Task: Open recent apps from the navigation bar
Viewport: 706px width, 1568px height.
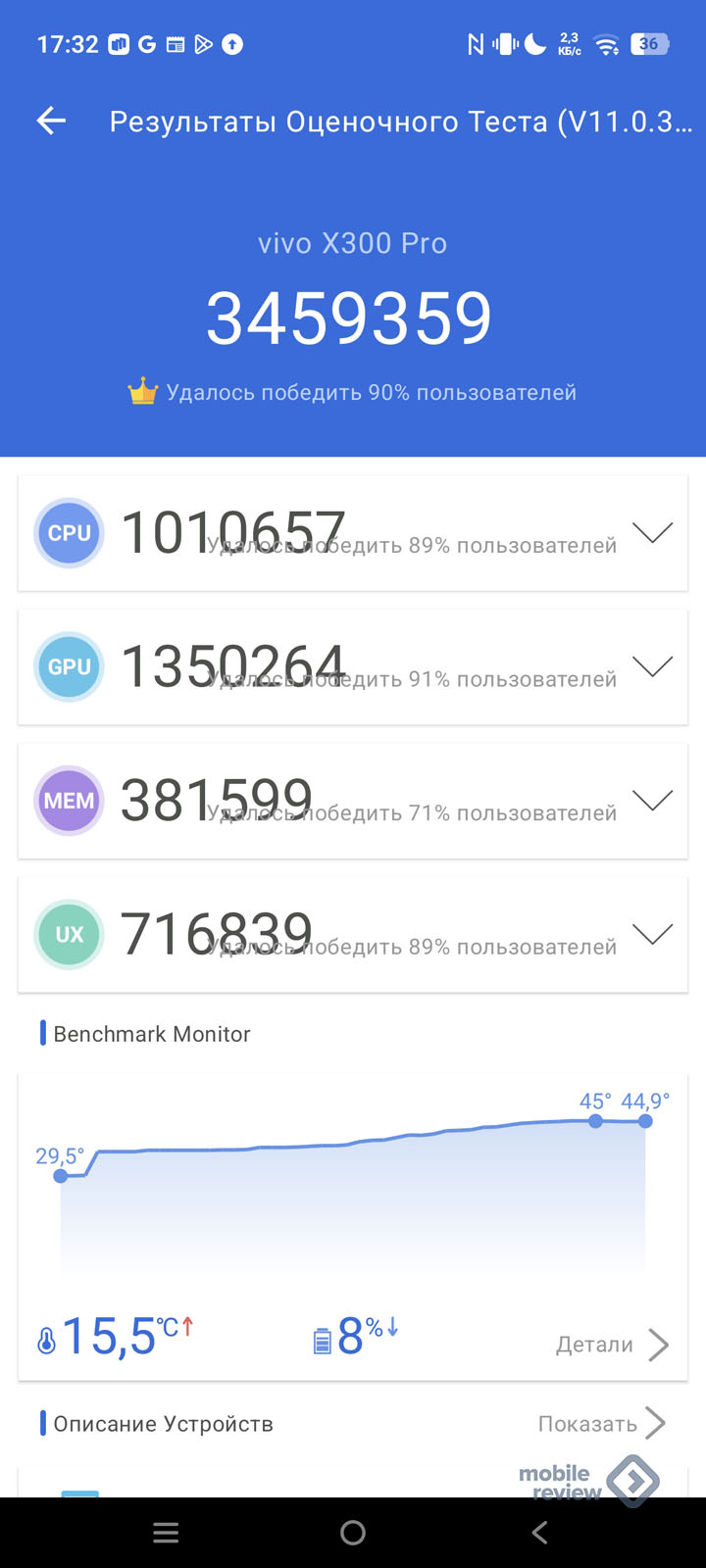Action: 166,1533
